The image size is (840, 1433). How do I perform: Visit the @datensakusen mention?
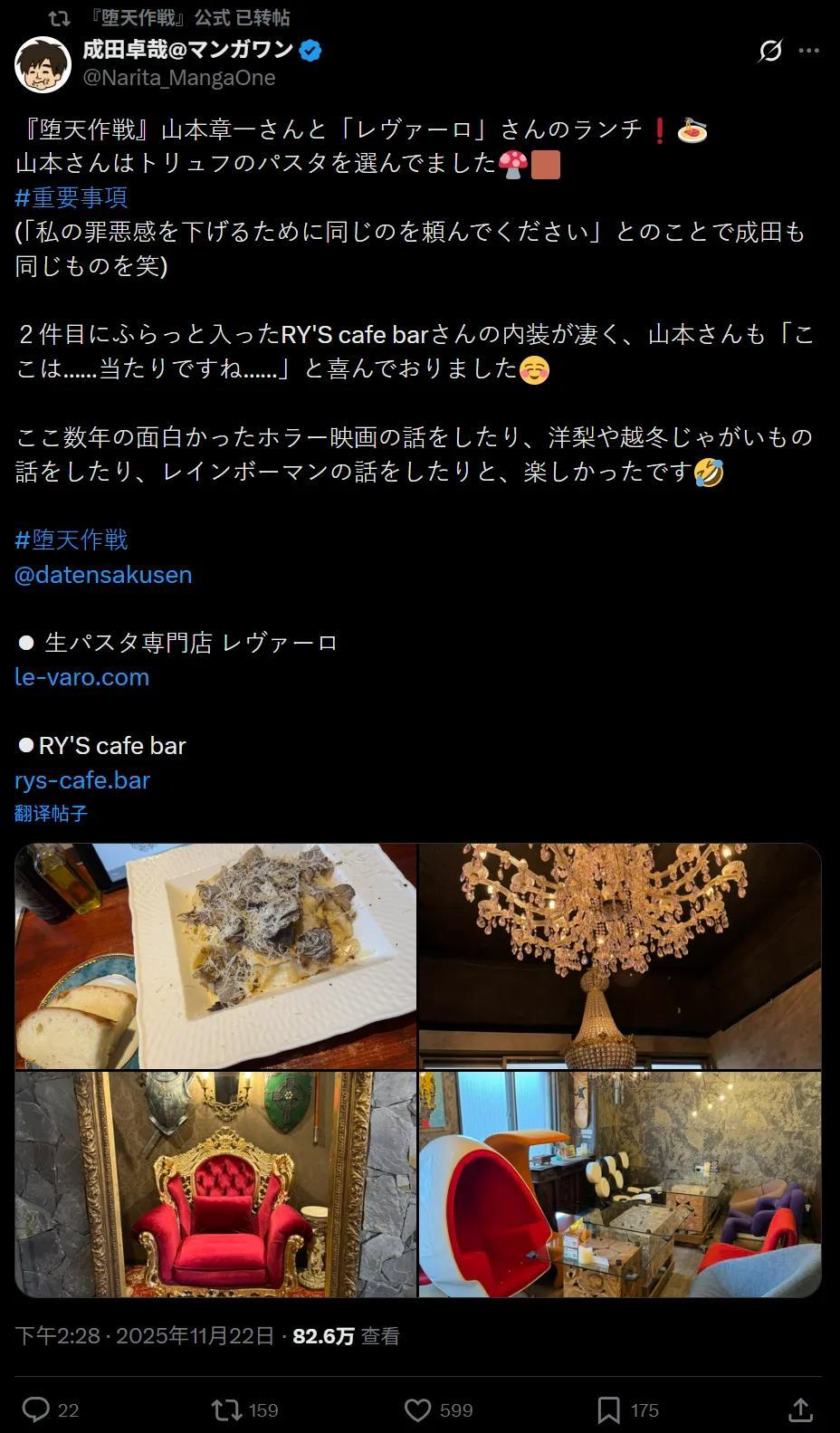(103, 574)
